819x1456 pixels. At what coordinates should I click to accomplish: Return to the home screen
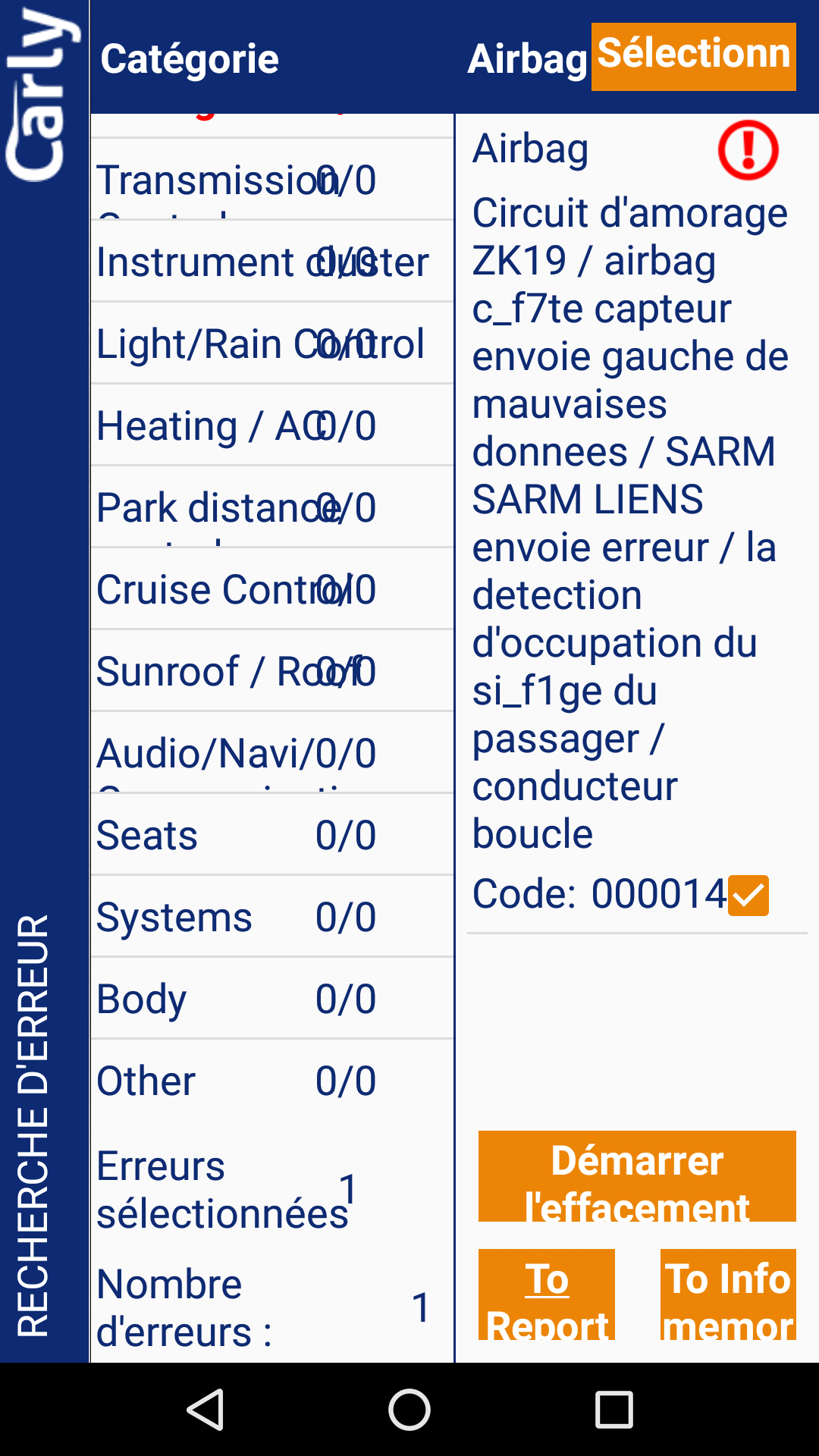tap(409, 1410)
